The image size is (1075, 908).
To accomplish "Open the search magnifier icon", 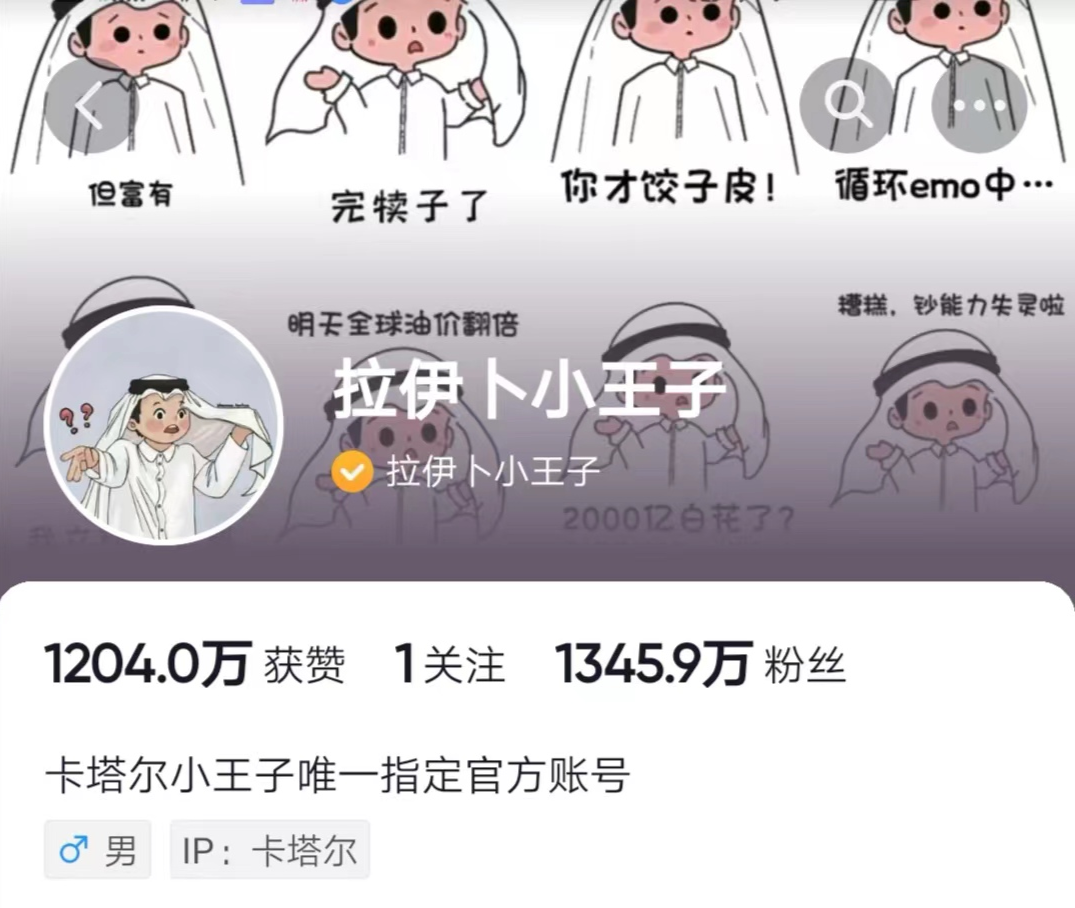I will point(848,105).
